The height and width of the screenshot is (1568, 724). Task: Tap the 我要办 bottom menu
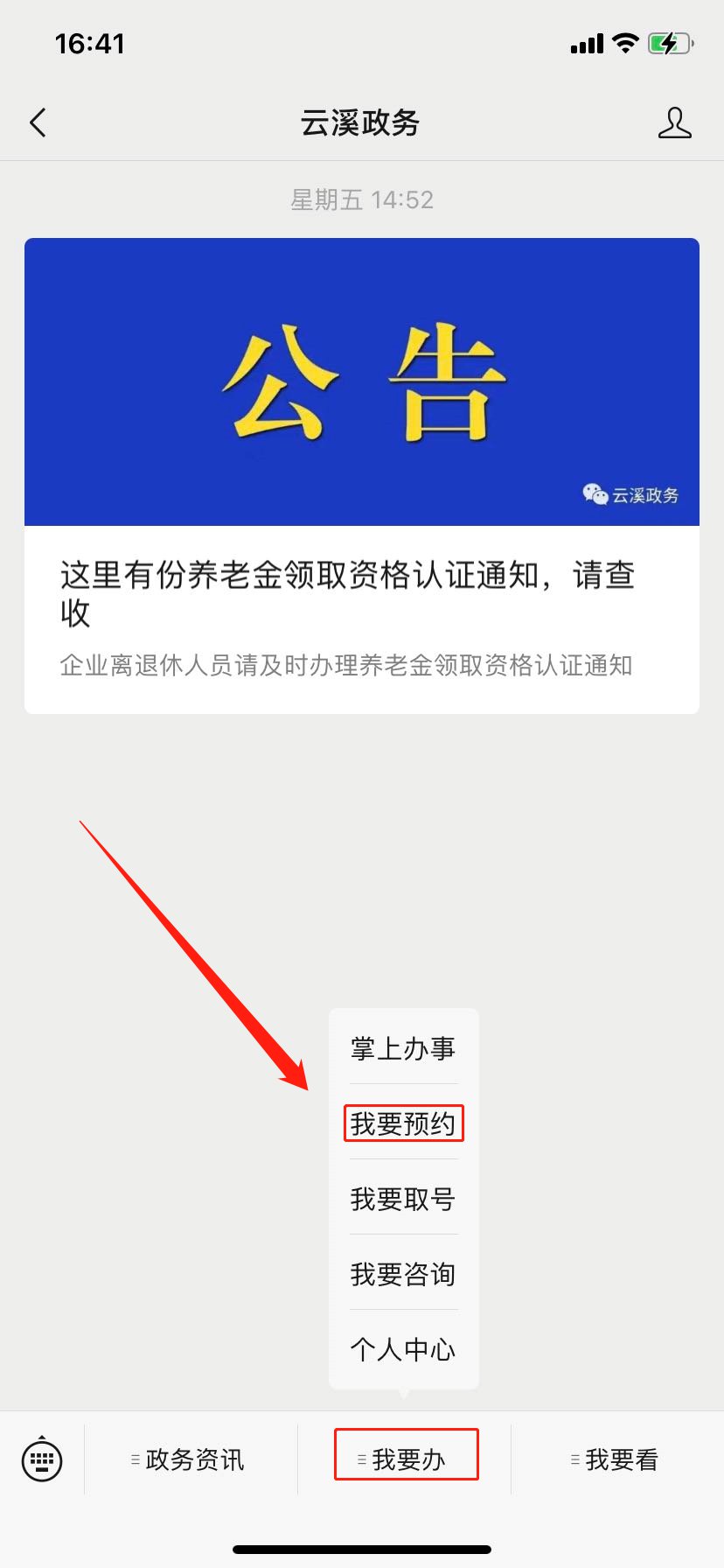click(x=406, y=1459)
